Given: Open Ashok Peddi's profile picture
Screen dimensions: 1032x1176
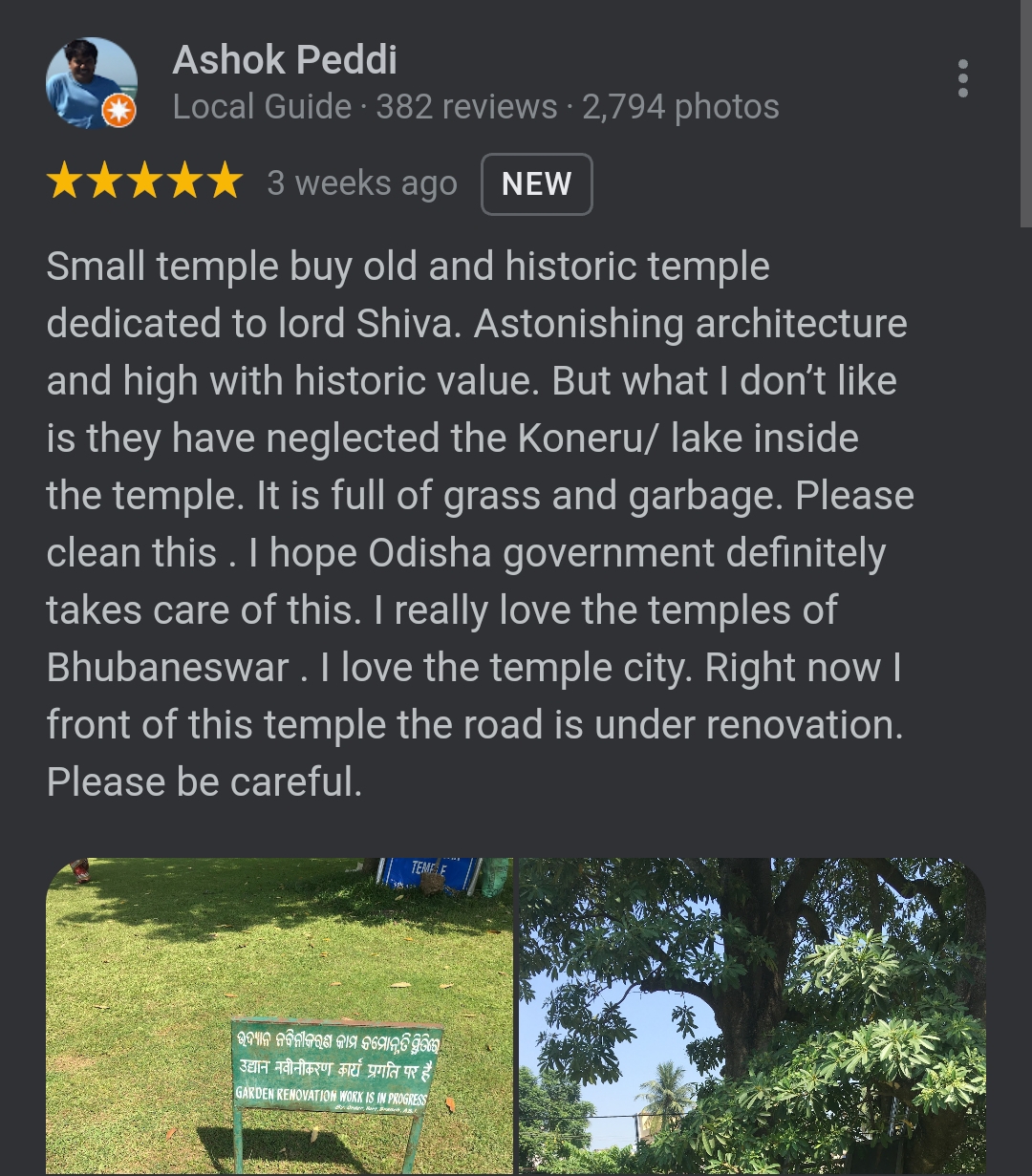Looking at the screenshot, I should point(91,83).
